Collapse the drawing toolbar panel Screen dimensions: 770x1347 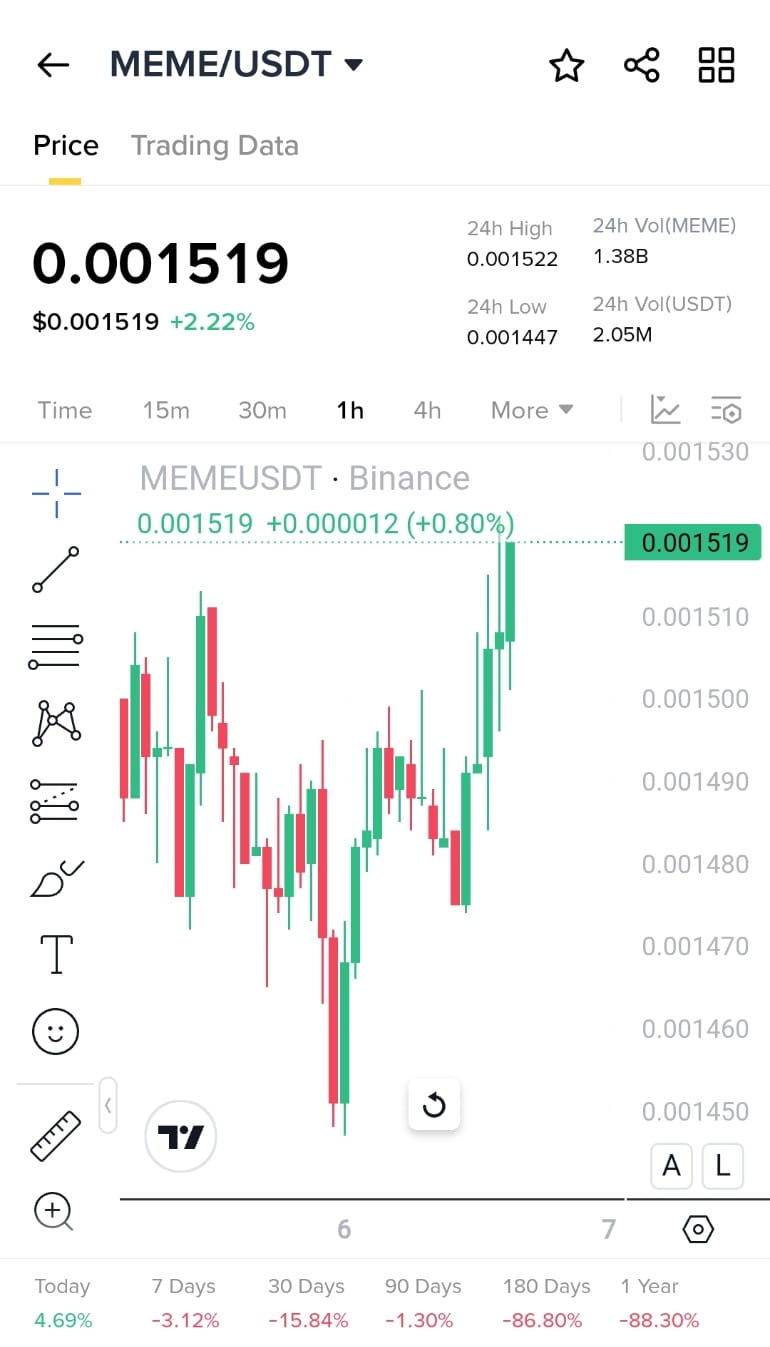click(x=108, y=1105)
